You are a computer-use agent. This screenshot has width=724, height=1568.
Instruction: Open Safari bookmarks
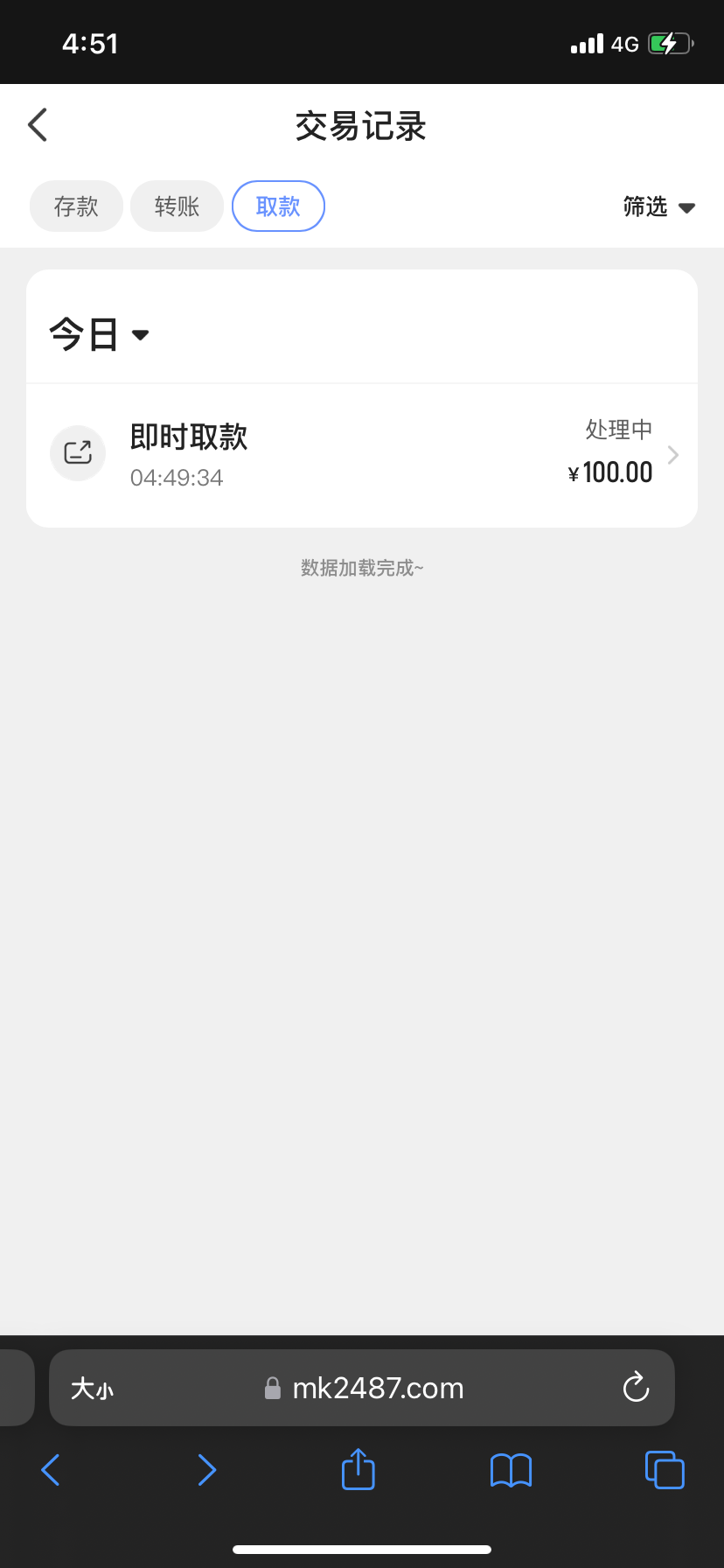click(512, 1470)
